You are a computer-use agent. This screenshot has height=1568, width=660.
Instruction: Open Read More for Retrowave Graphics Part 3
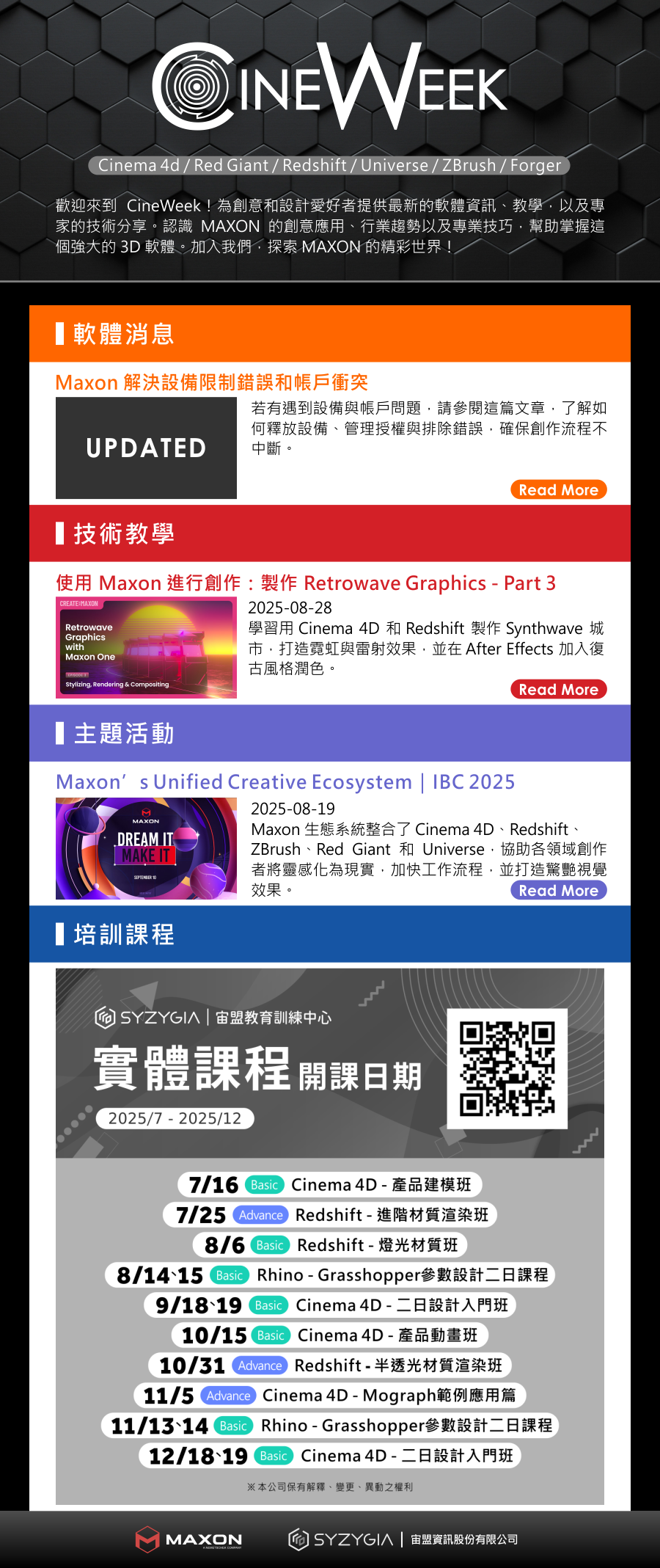[x=558, y=690]
